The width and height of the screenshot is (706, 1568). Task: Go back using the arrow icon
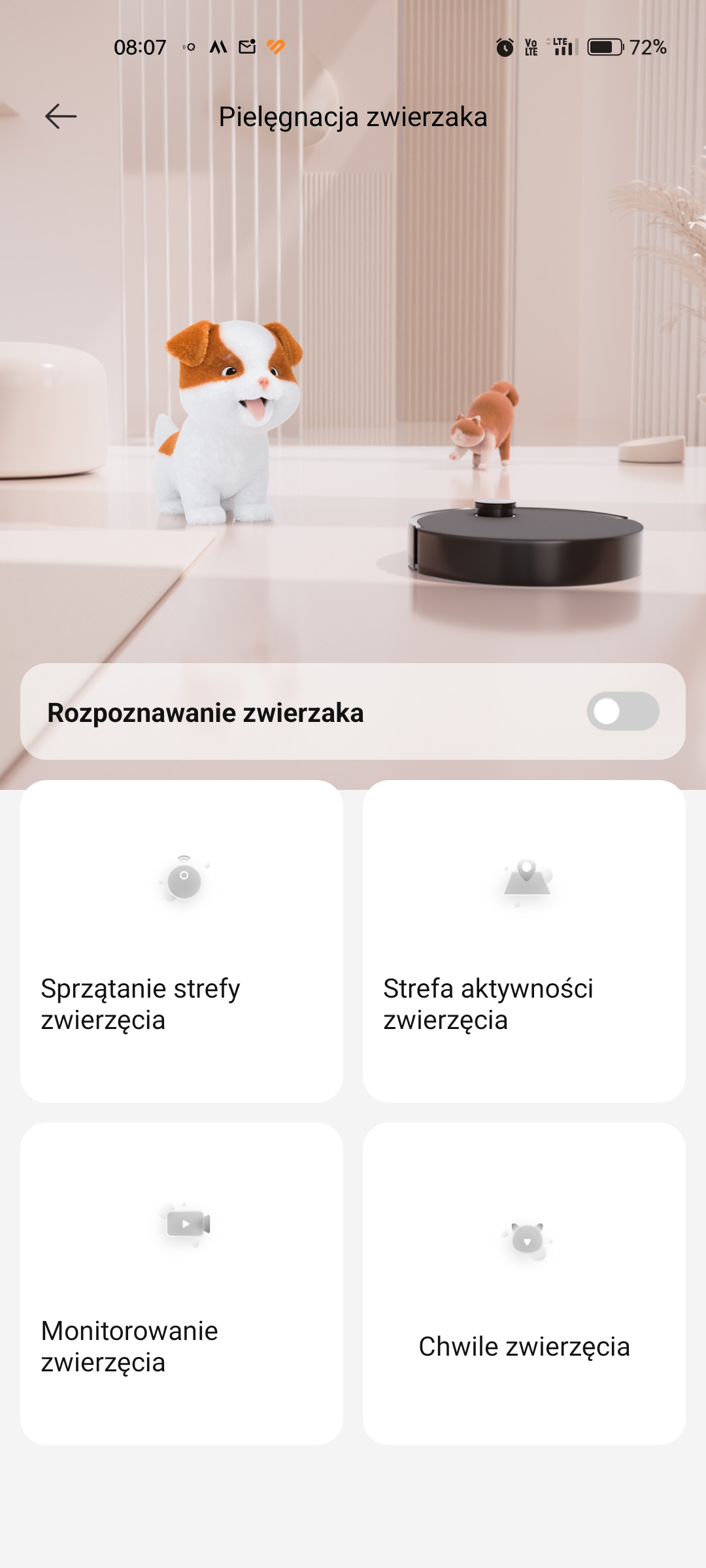click(x=61, y=117)
